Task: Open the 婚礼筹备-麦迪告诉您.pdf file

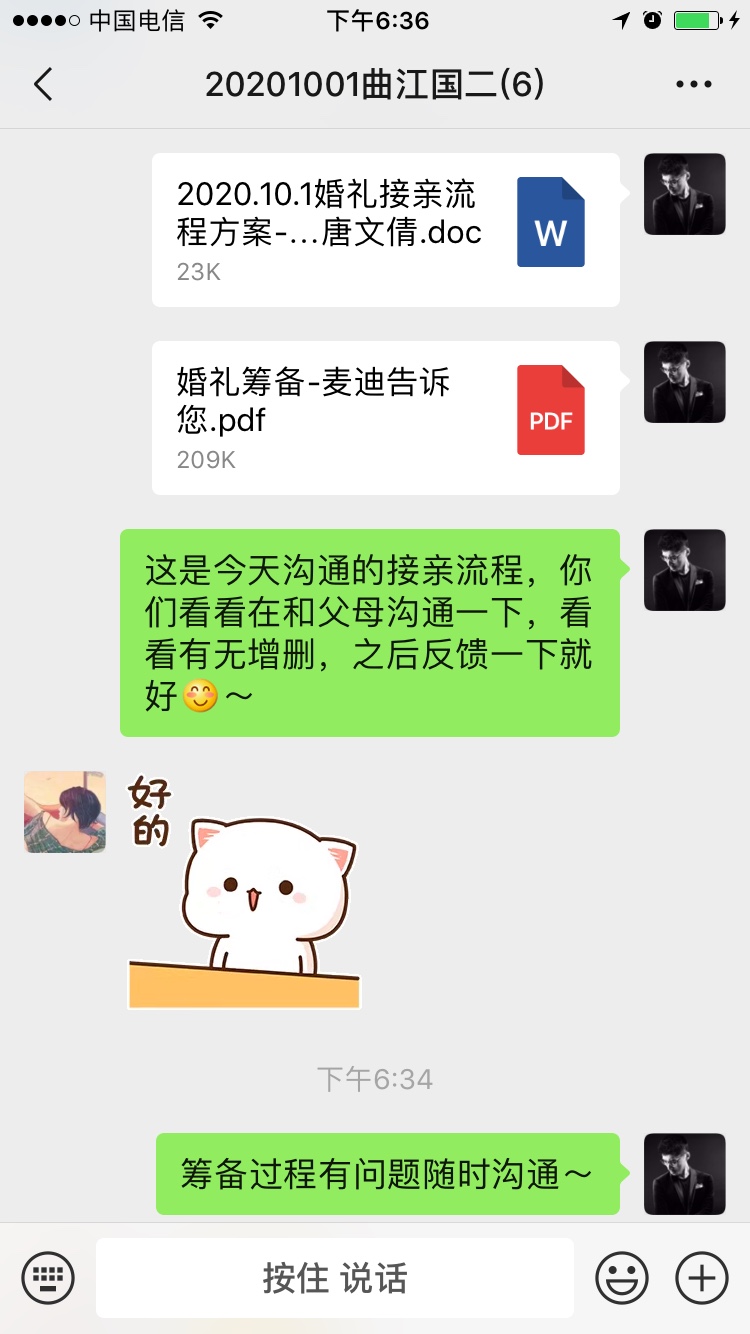Action: (386, 418)
